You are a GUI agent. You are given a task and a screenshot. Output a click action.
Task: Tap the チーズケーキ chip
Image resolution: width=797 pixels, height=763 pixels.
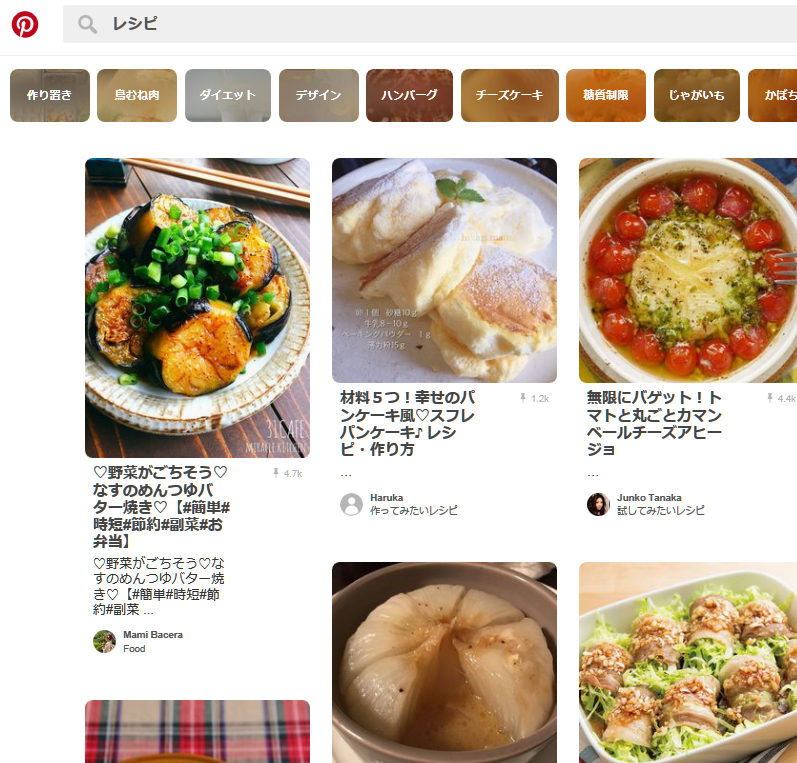(x=510, y=95)
